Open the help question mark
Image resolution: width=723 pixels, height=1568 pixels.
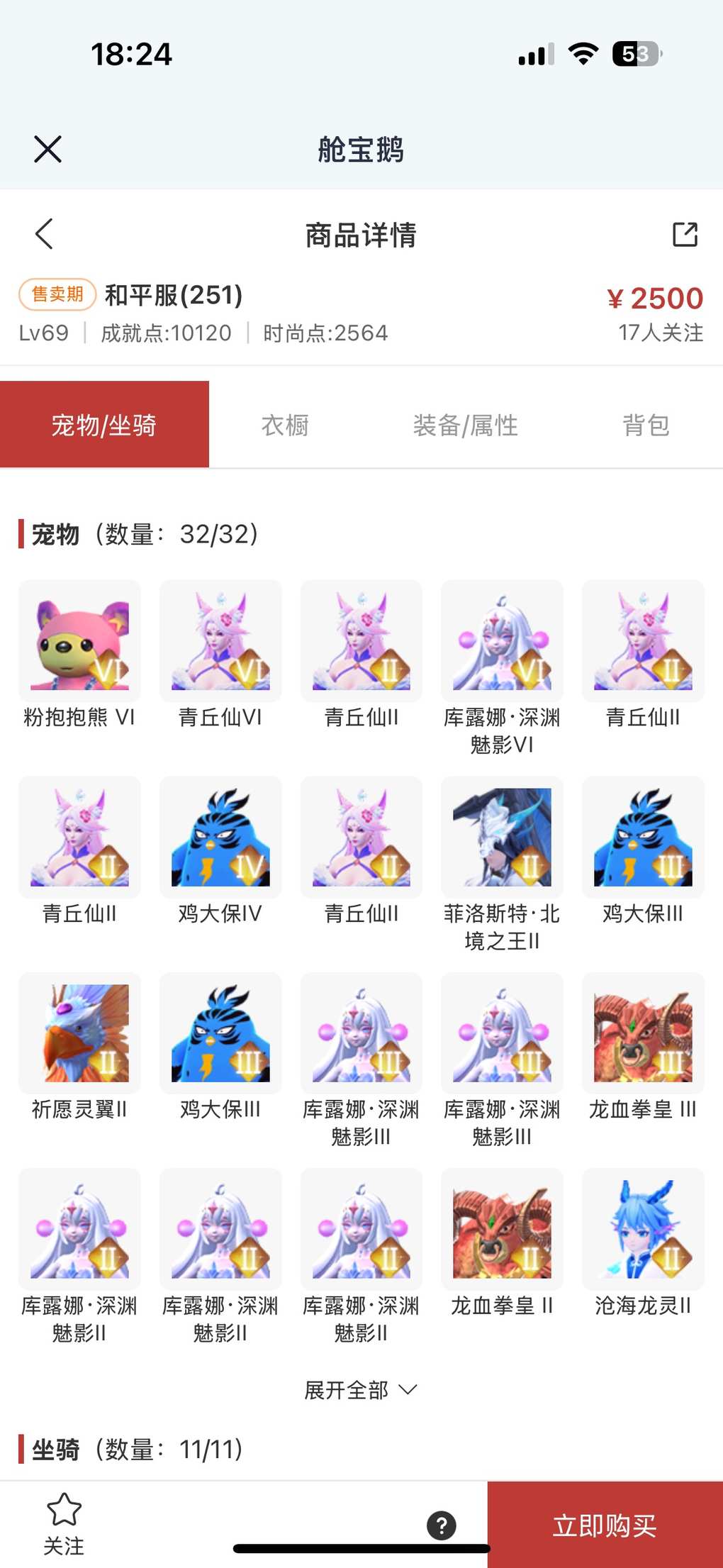(442, 1525)
